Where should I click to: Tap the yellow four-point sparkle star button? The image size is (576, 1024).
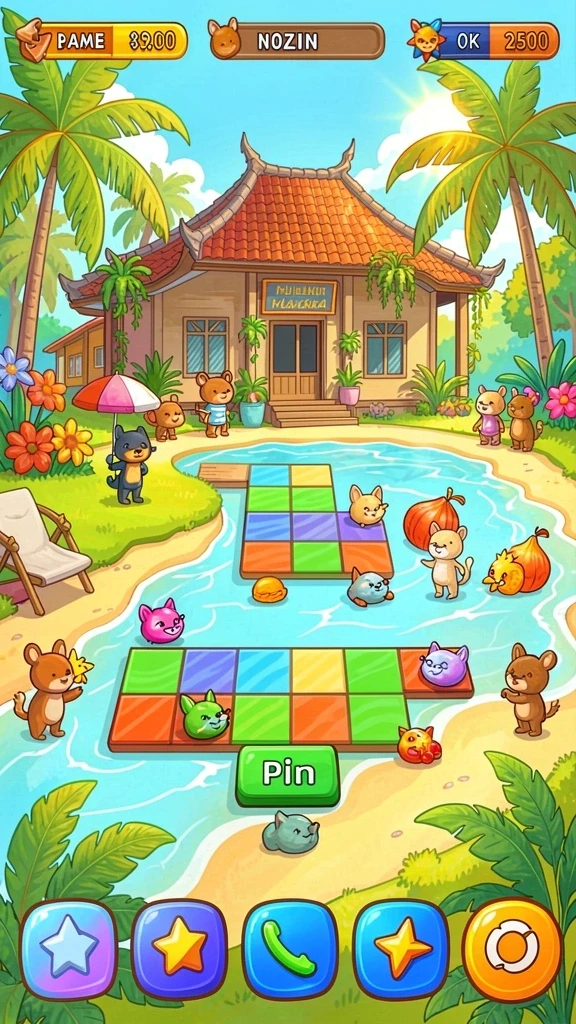[x=402, y=948]
